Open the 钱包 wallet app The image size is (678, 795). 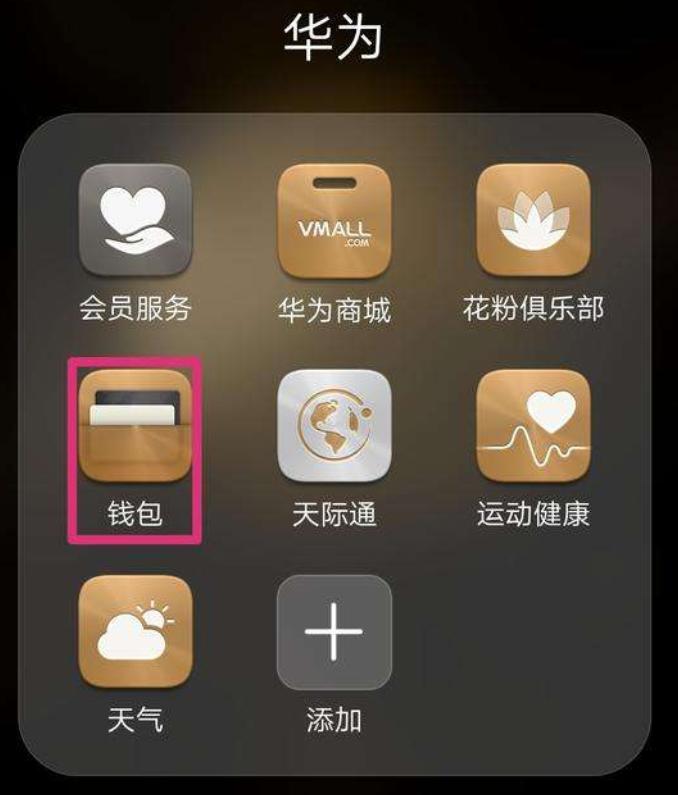click(x=135, y=427)
